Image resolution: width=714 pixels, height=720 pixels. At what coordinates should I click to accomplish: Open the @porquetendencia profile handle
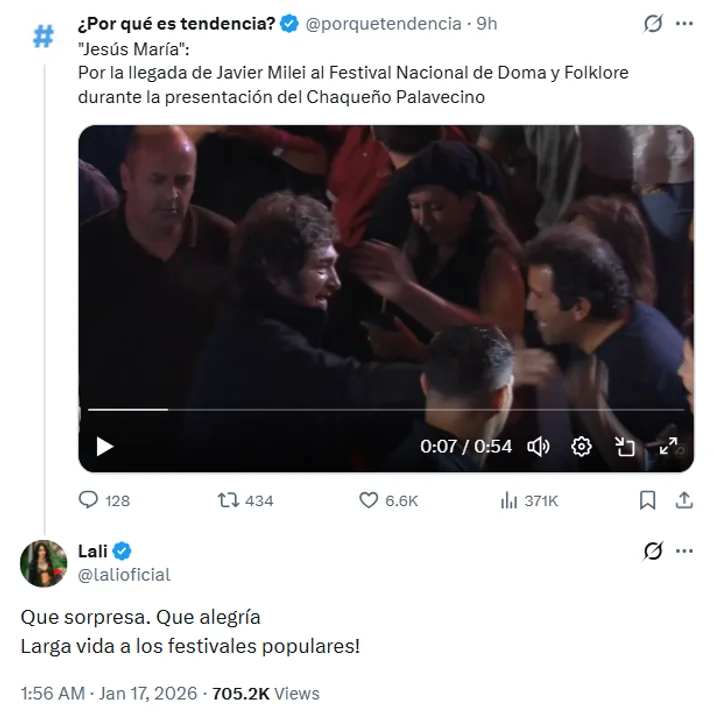pyautogui.click(x=384, y=23)
